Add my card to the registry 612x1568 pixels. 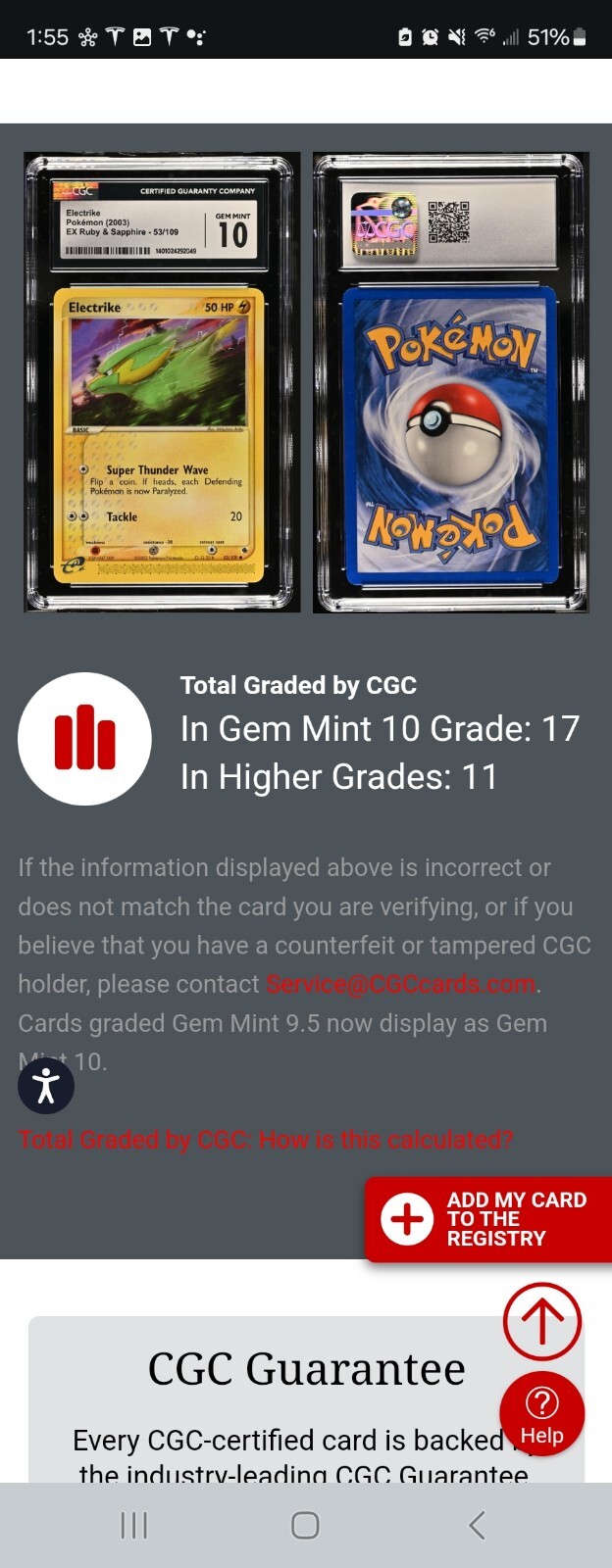[x=488, y=1219]
